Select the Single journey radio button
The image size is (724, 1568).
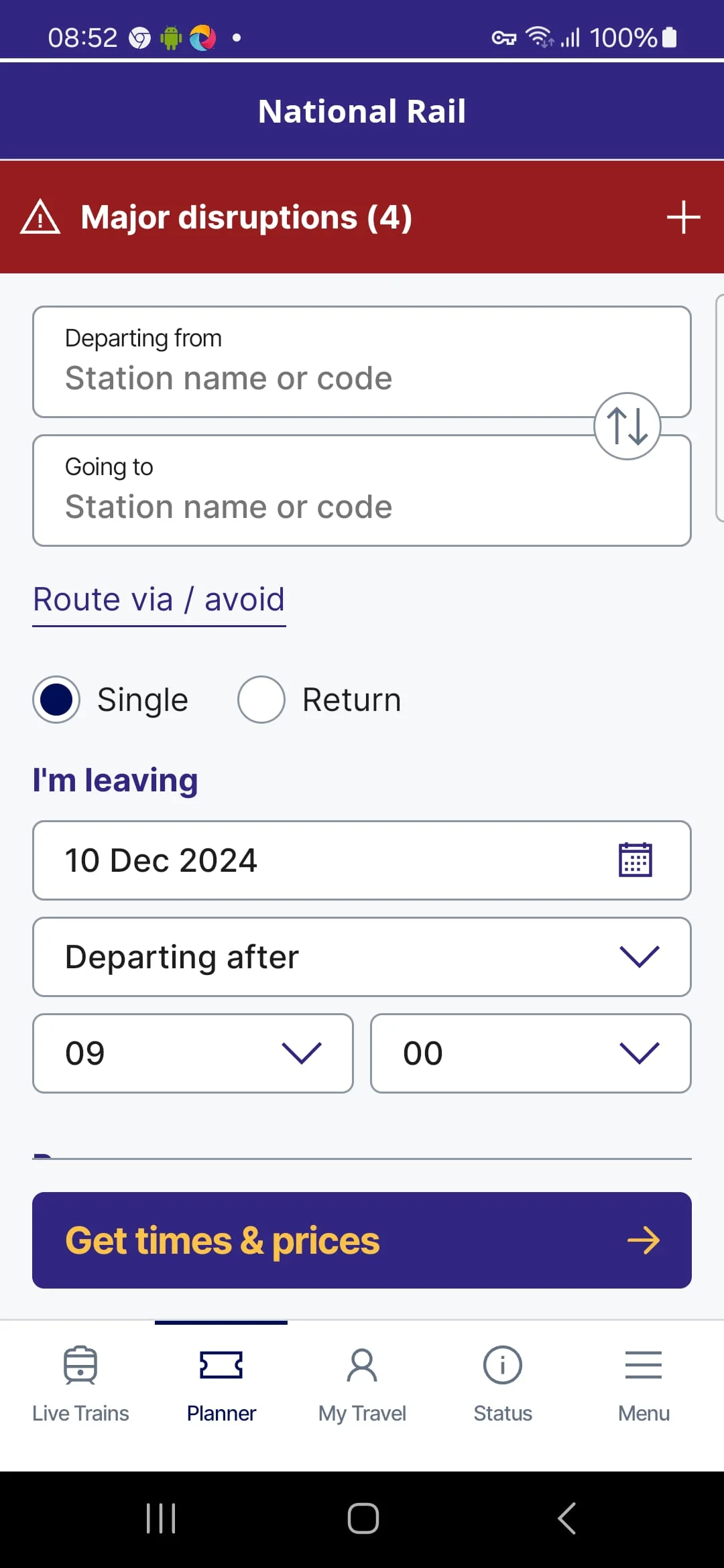tap(56, 699)
